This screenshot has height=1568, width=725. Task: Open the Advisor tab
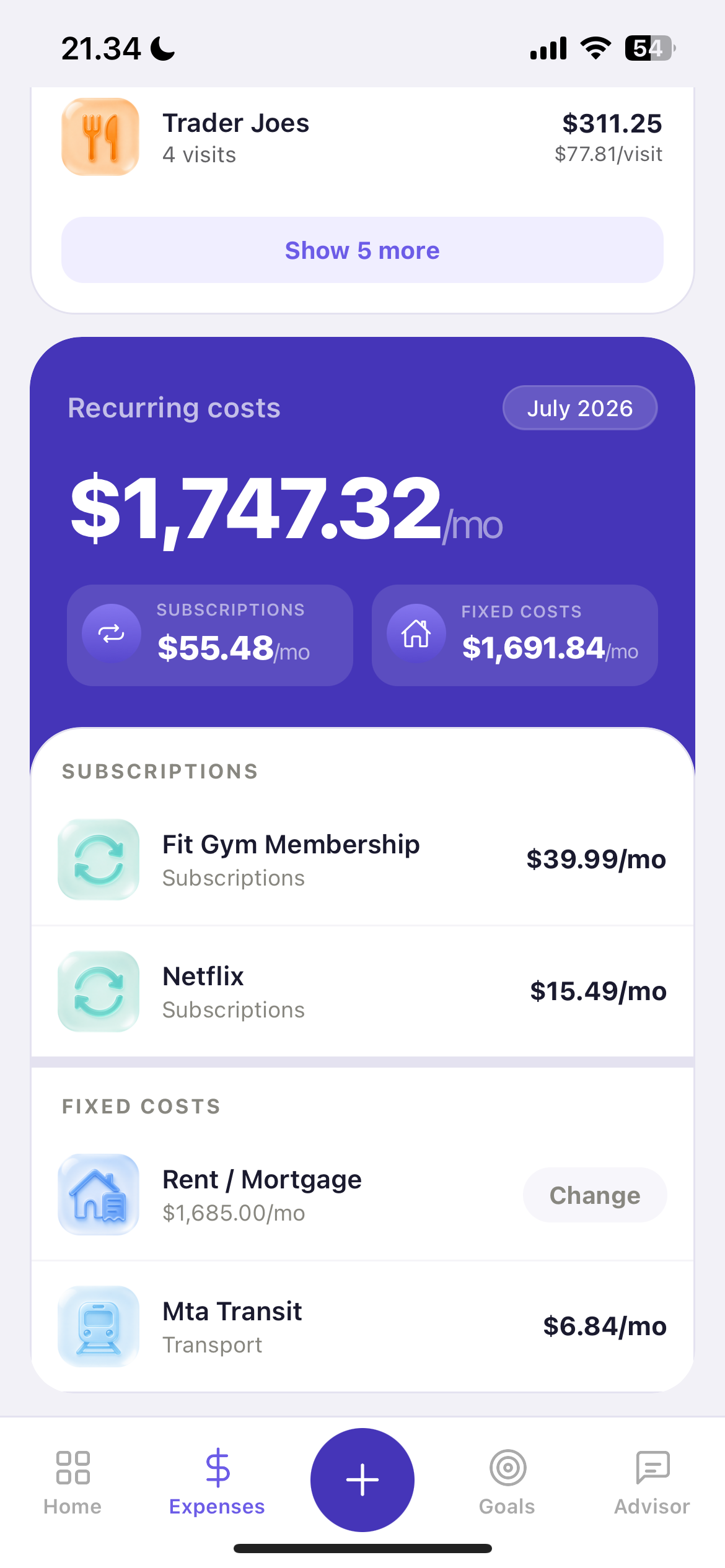652,1481
